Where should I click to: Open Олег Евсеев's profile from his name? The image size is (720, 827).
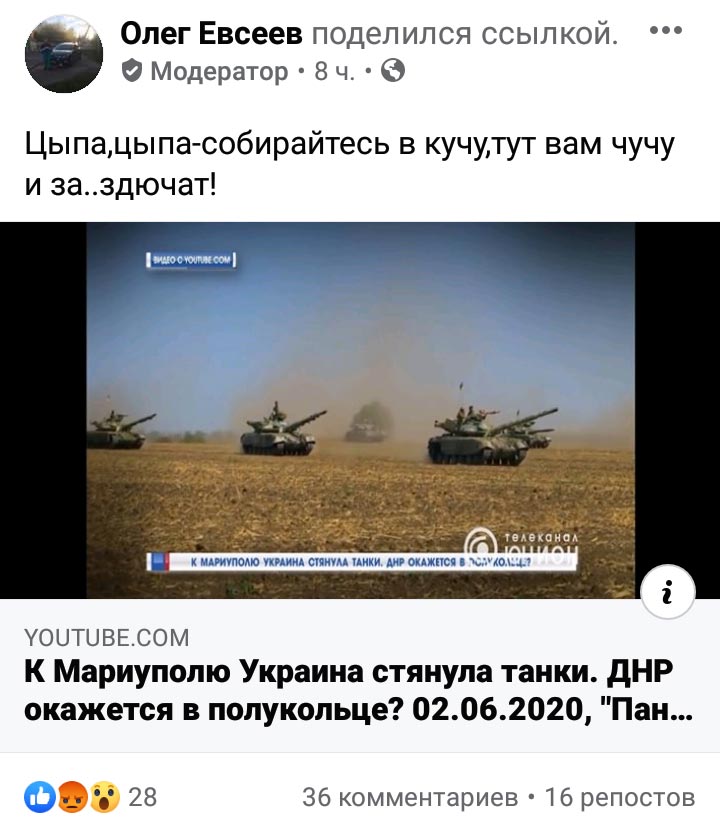point(211,35)
